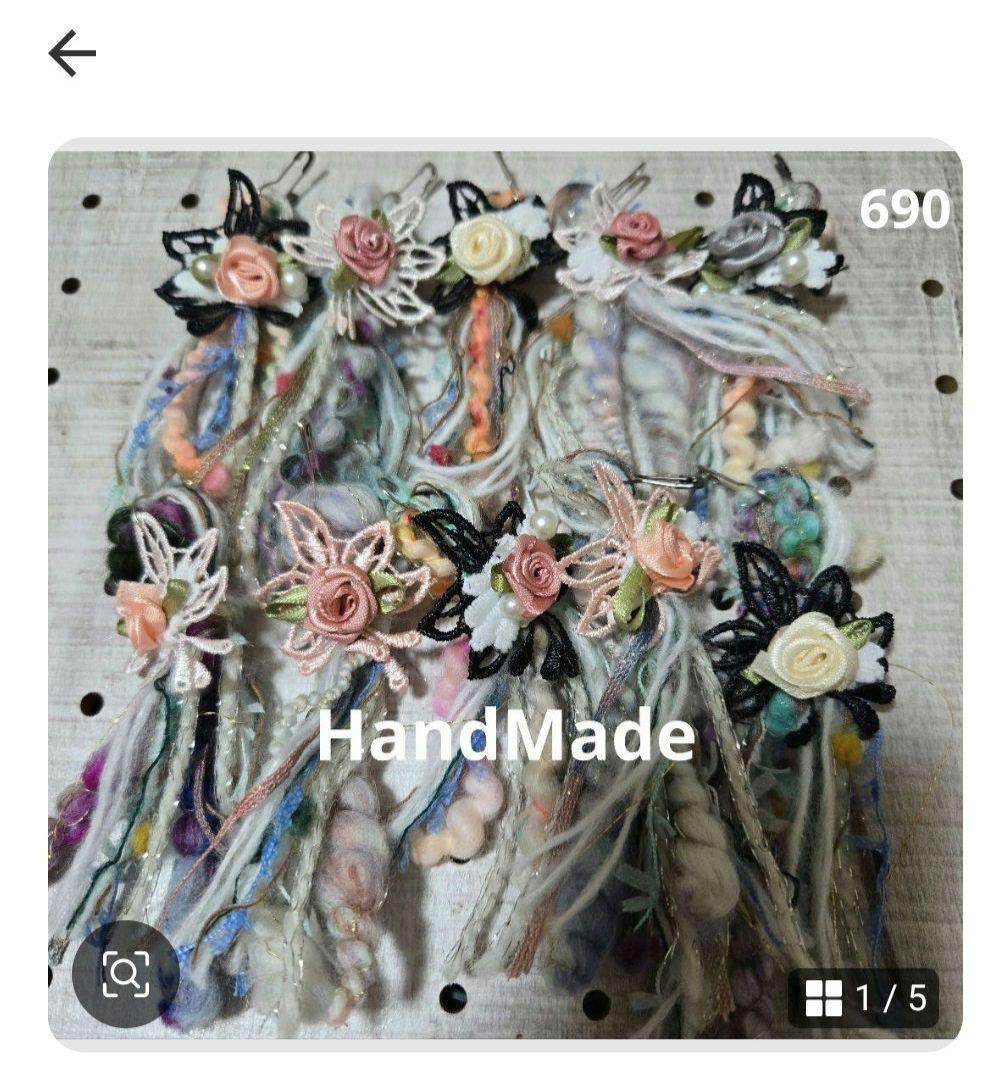
Task: Open the 1 / 5 image gallery
Action: [865, 997]
